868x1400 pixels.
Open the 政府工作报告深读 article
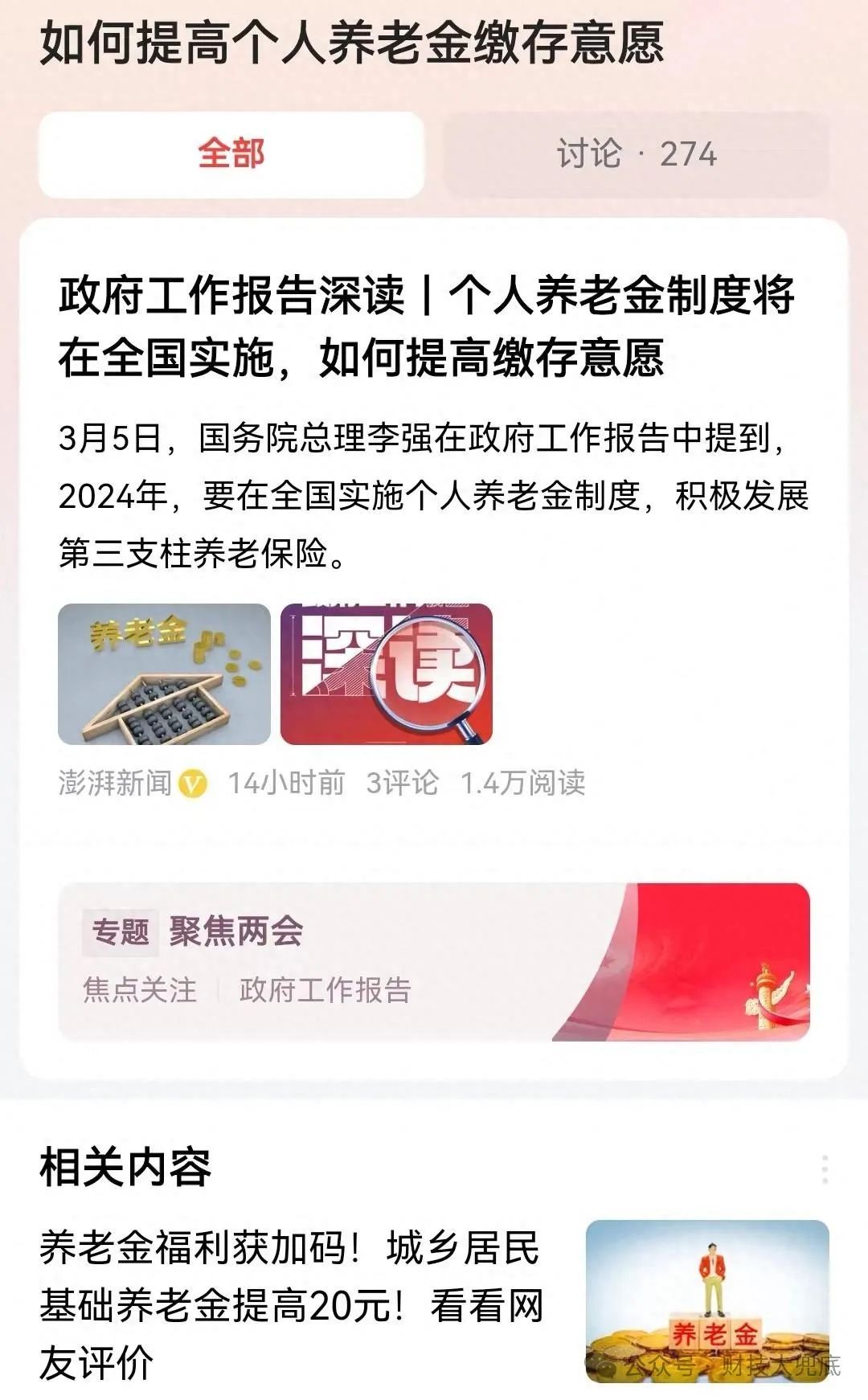pos(426,326)
